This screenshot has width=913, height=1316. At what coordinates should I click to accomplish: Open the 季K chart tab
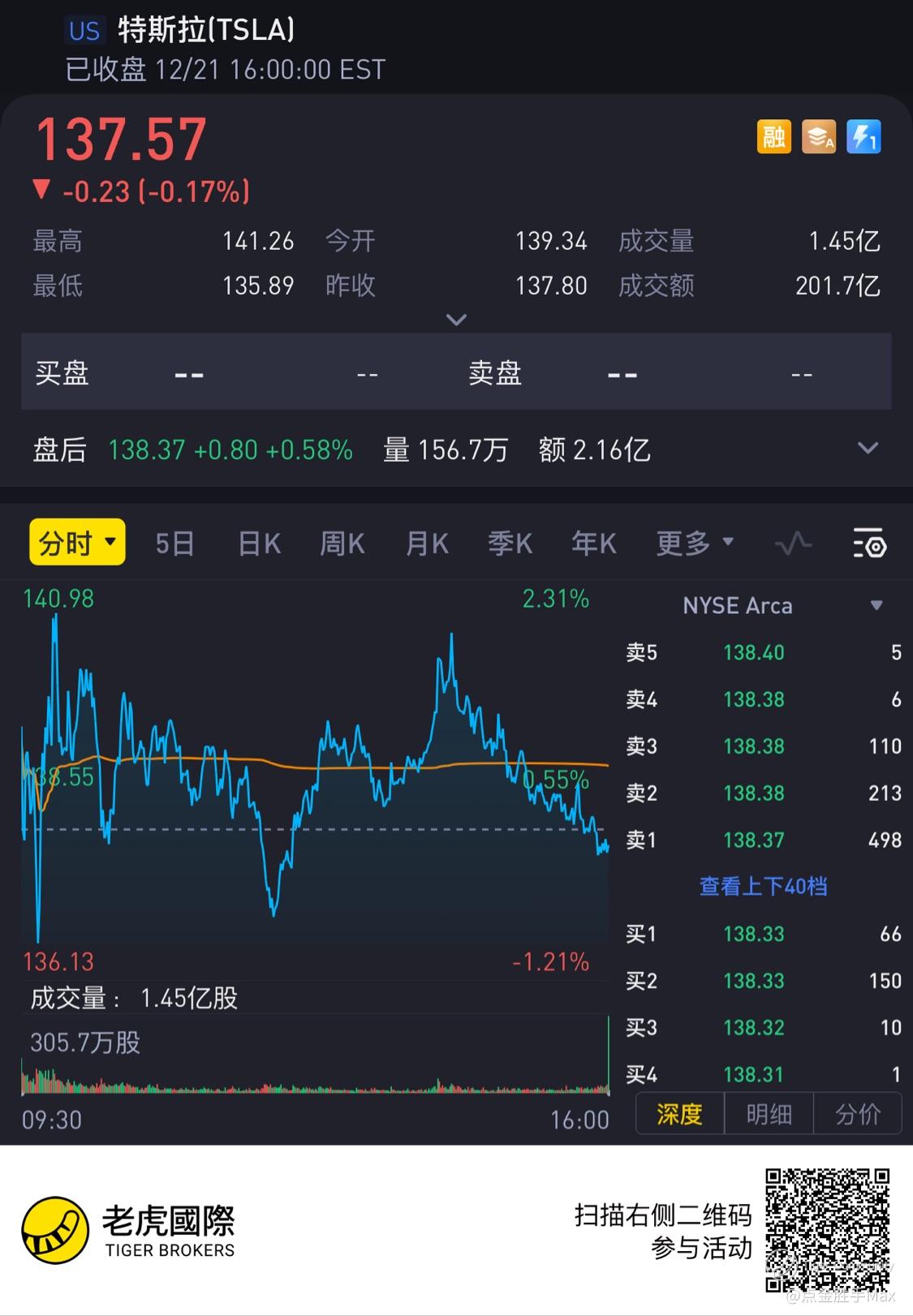(510, 543)
